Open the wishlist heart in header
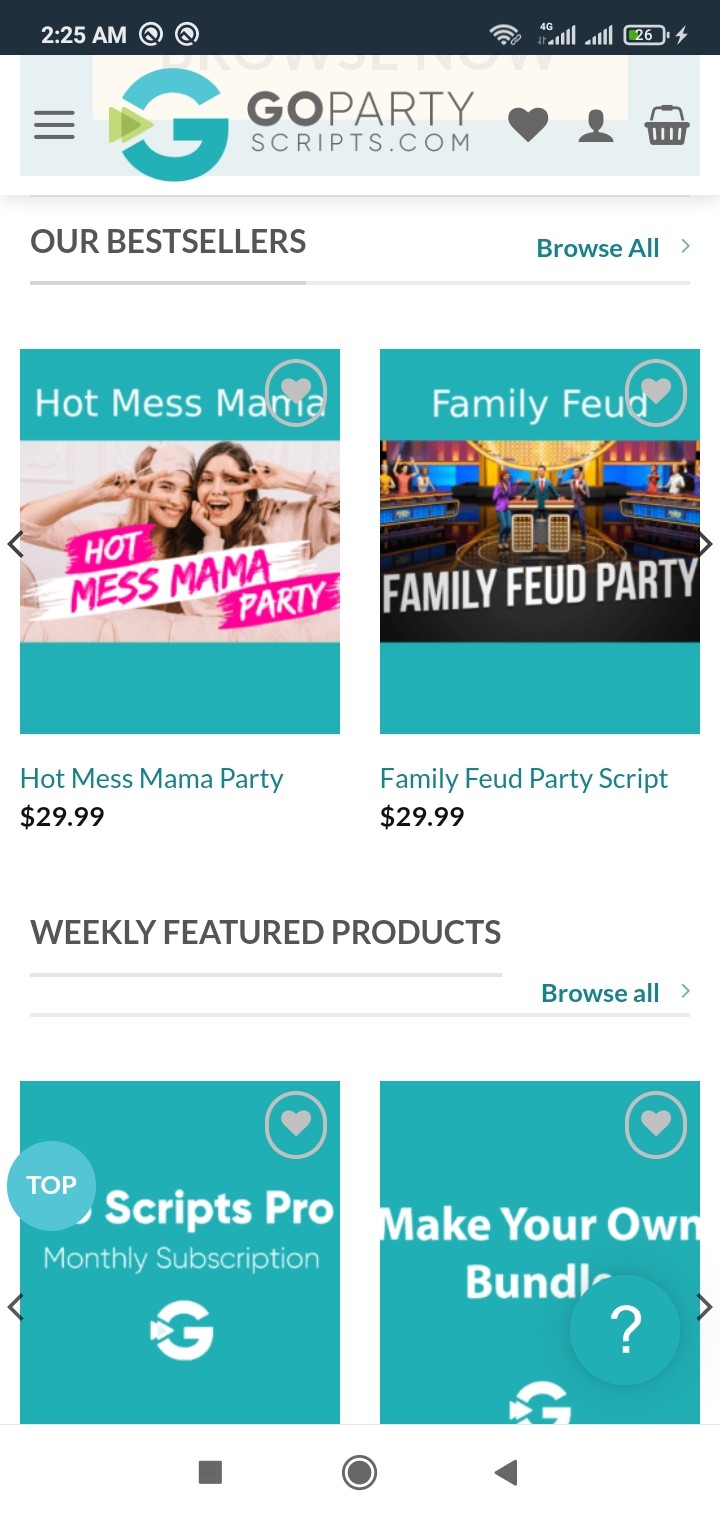 pyautogui.click(x=528, y=125)
